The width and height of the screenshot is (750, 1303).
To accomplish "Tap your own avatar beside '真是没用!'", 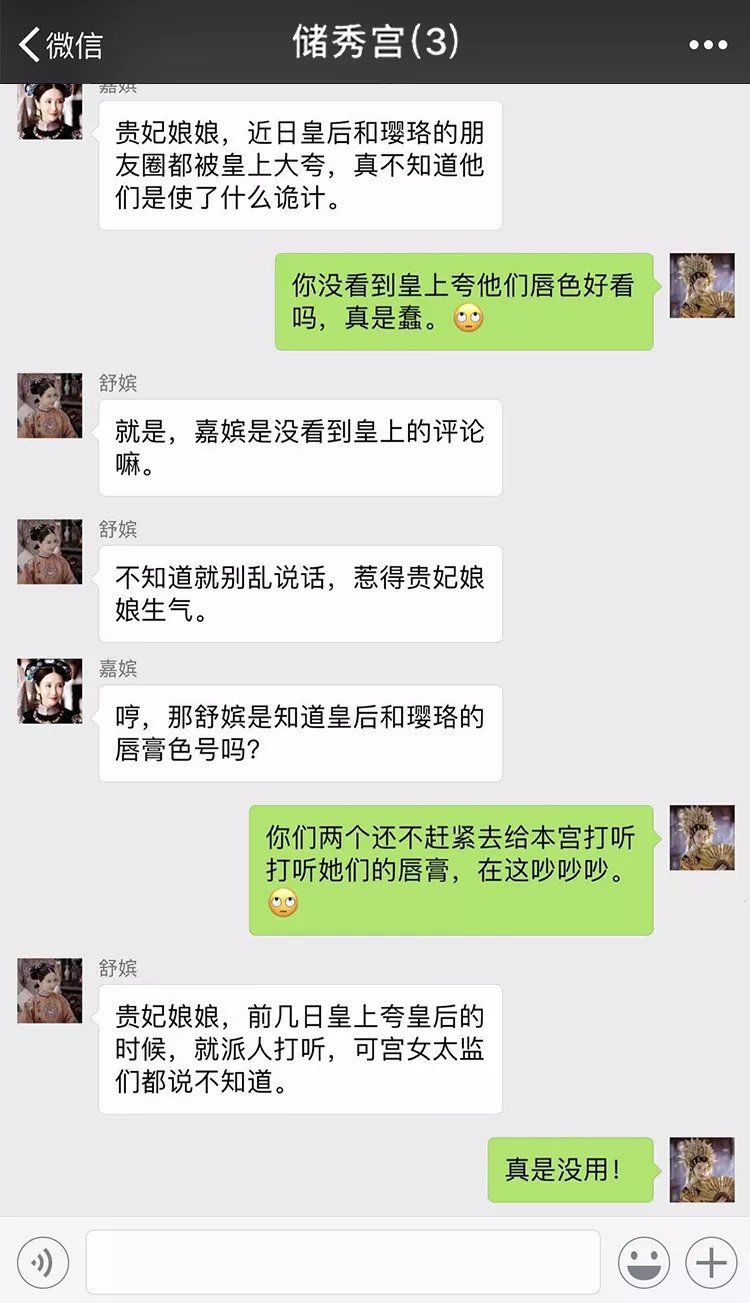I will click(x=701, y=1168).
